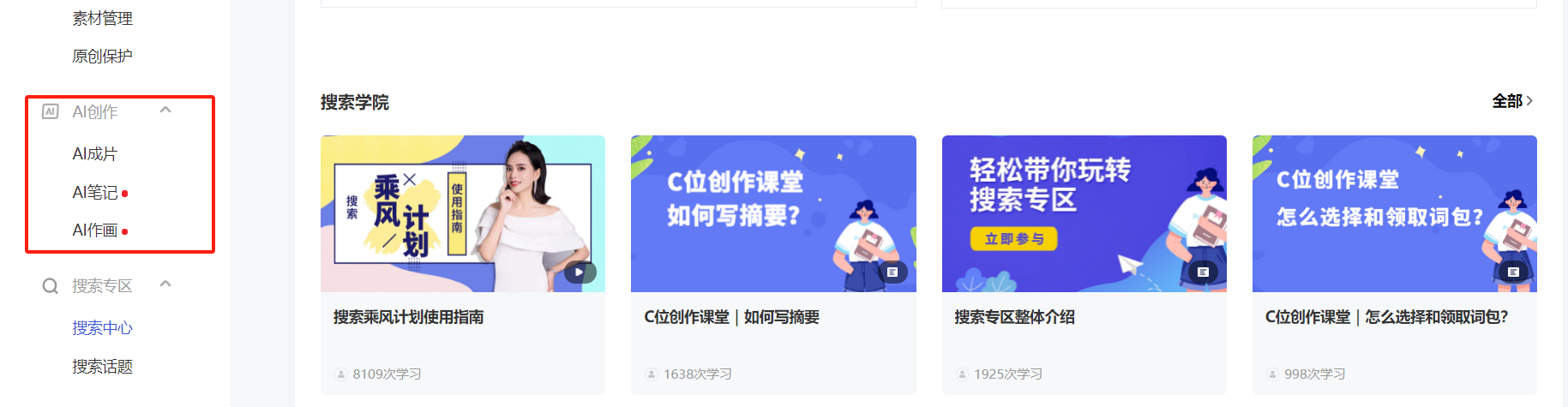Open 素材管理 in the sidebar

click(102, 18)
